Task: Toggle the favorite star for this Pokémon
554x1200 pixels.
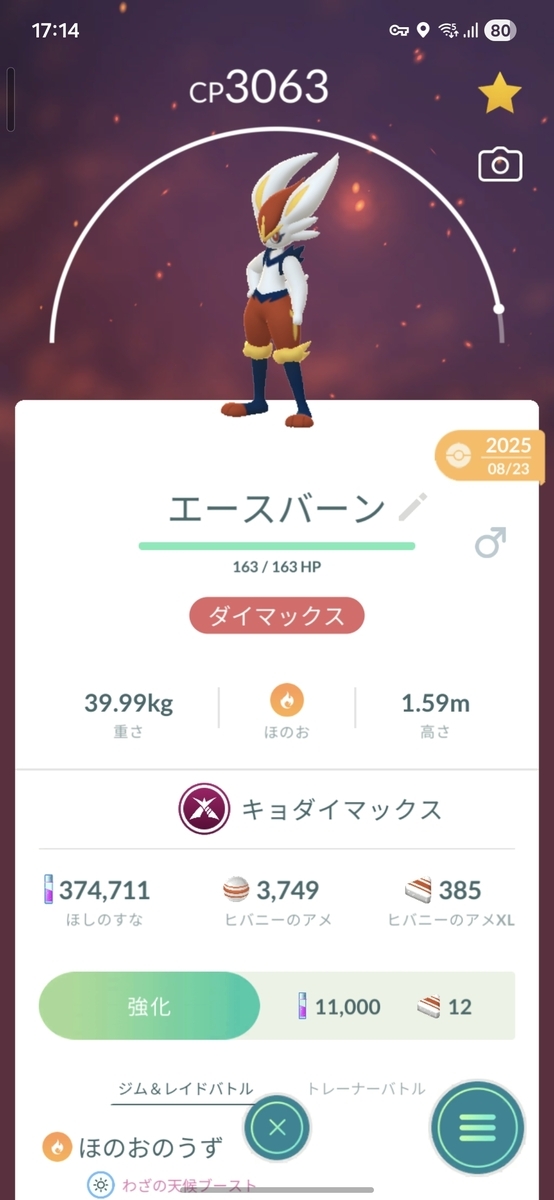Action: point(499,94)
